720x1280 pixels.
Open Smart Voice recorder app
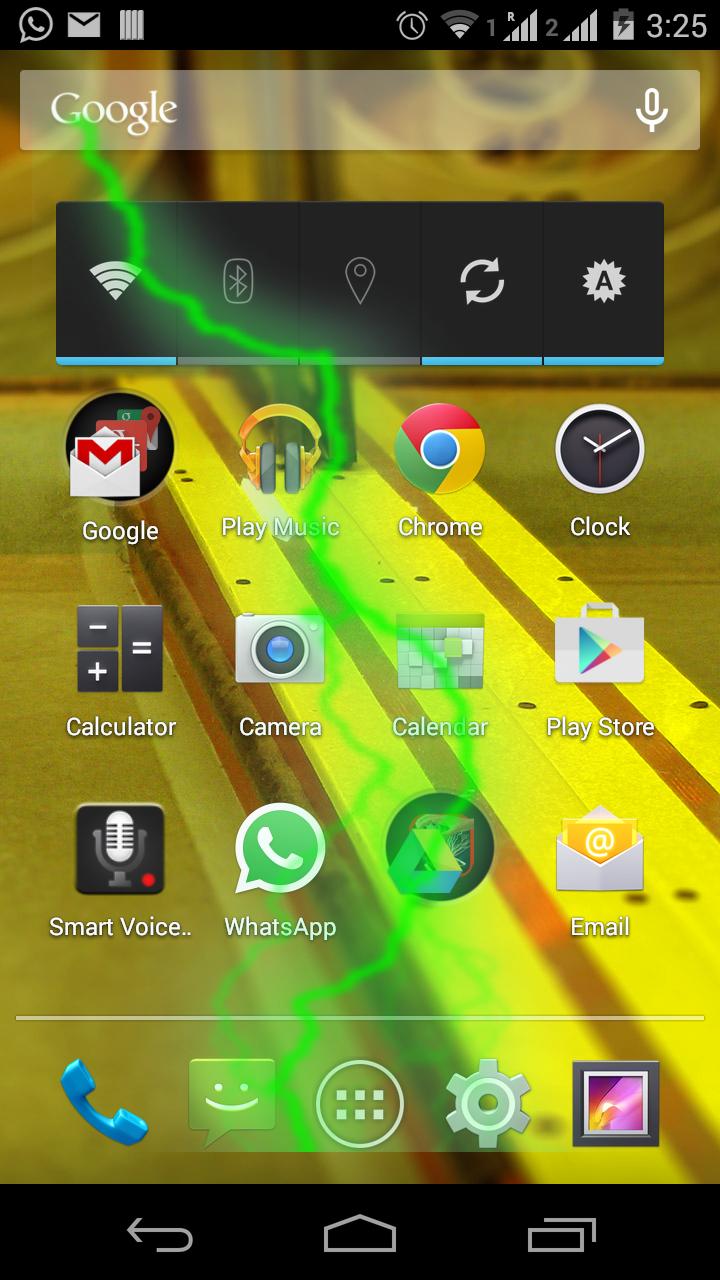click(x=120, y=850)
